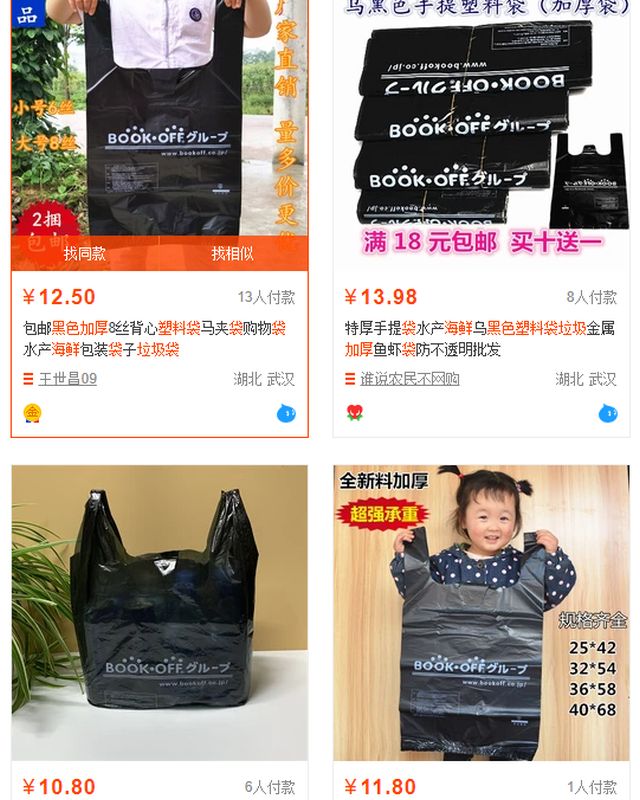Chat with seller 谁说农民不网购 via Wangwang icon

click(608, 413)
